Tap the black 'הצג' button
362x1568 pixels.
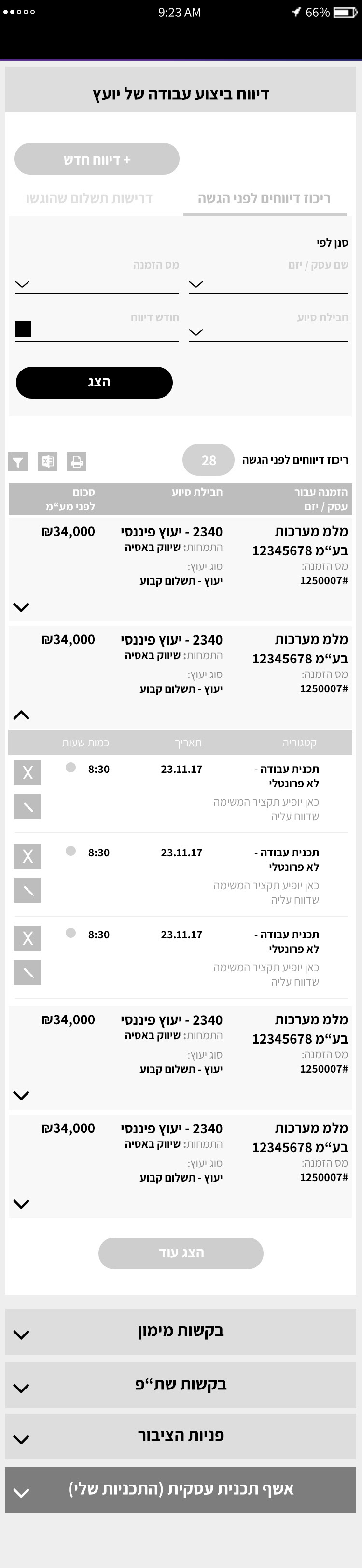click(x=95, y=382)
